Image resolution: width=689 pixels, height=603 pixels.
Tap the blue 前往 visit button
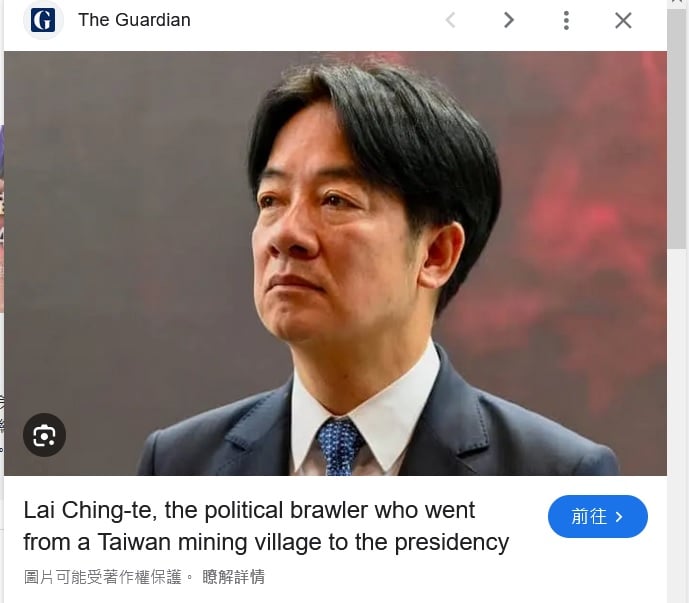(597, 517)
